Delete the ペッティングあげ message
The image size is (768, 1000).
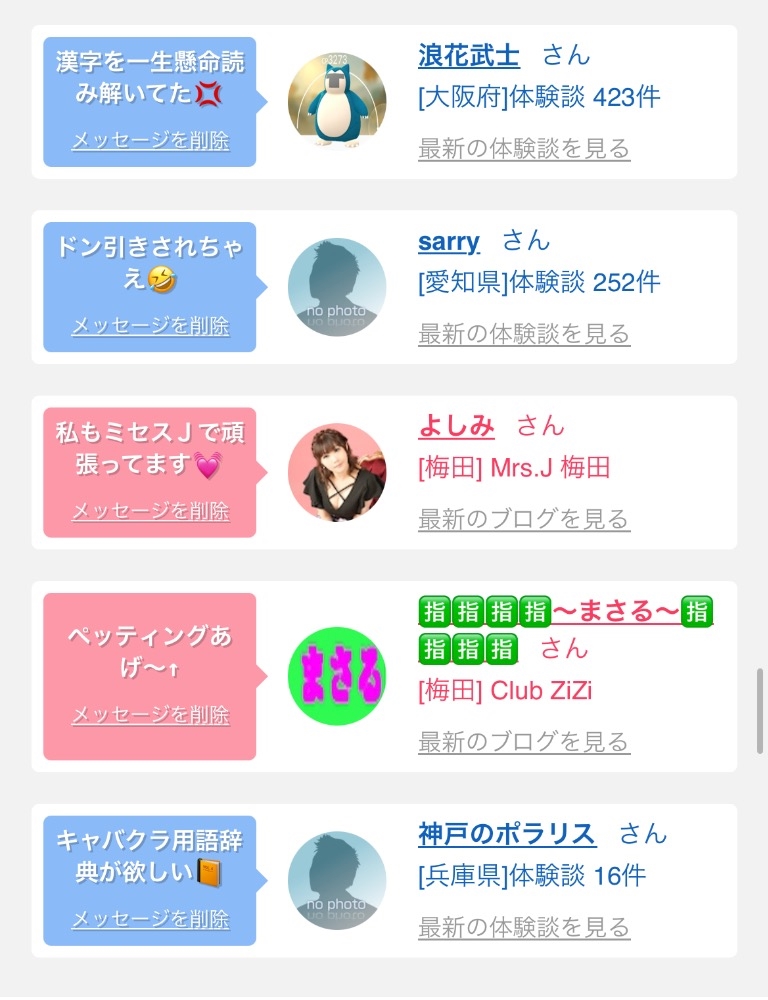(151, 714)
